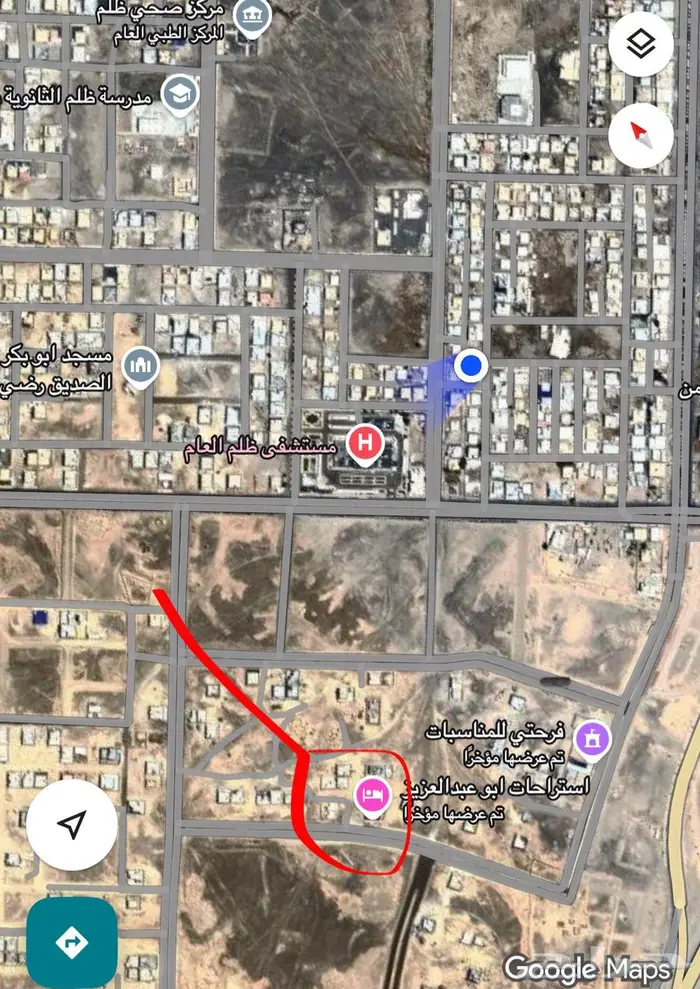Open the مستشفى ظلم العام hospital marker
The width and height of the screenshot is (700, 989).
click(x=365, y=444)
